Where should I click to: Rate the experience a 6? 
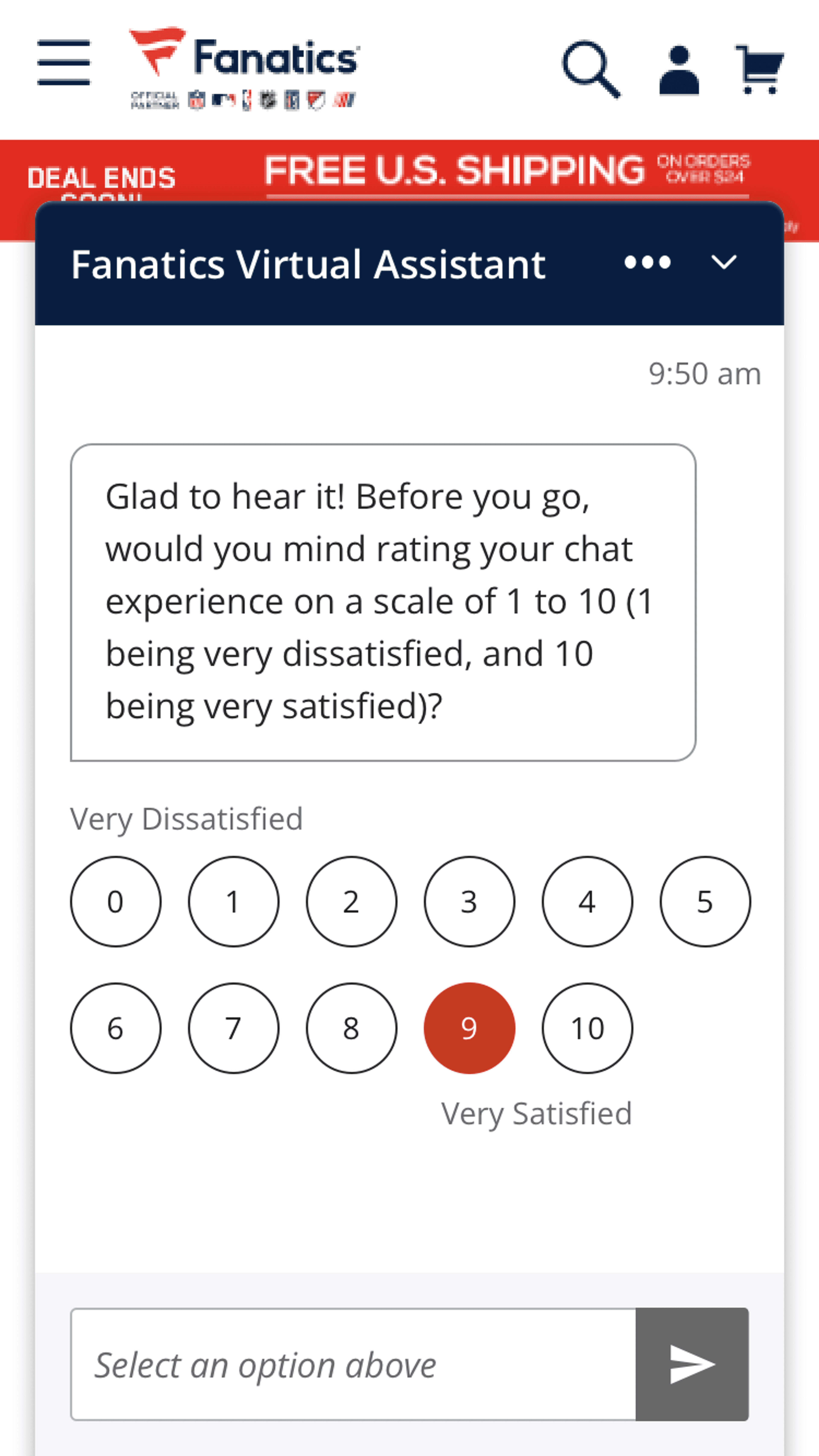[x=115, y=1028]
